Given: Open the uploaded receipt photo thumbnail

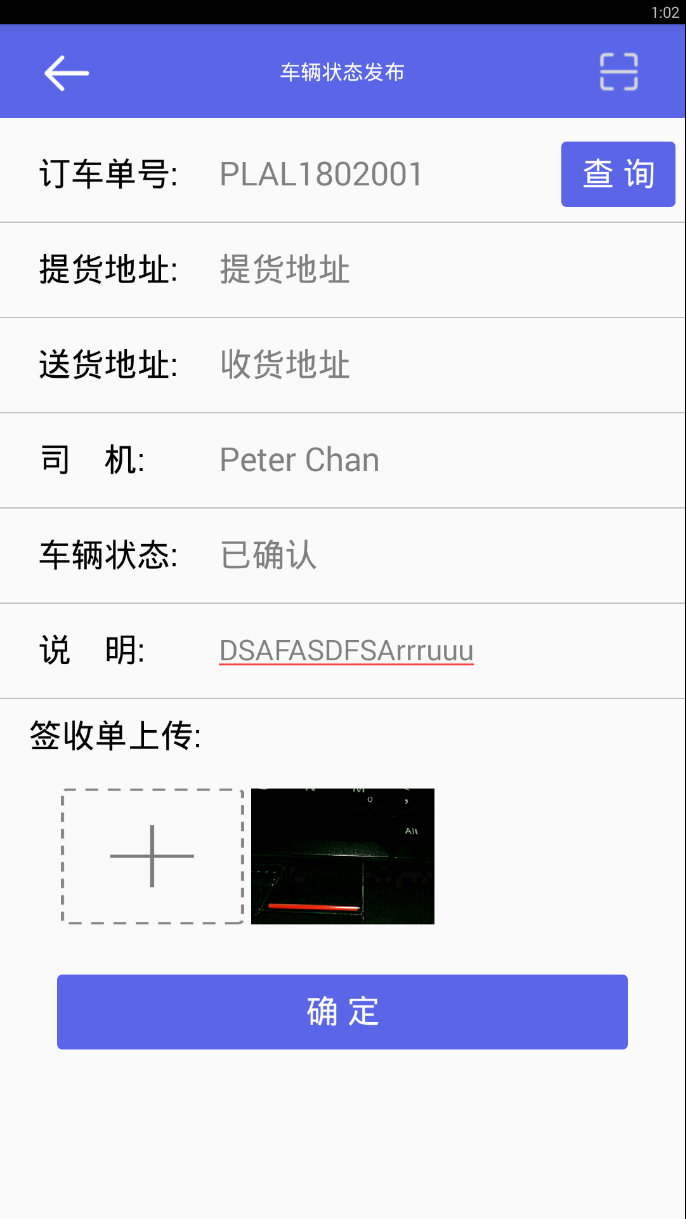Looking at the screenshot, I should tap(342, 856).
